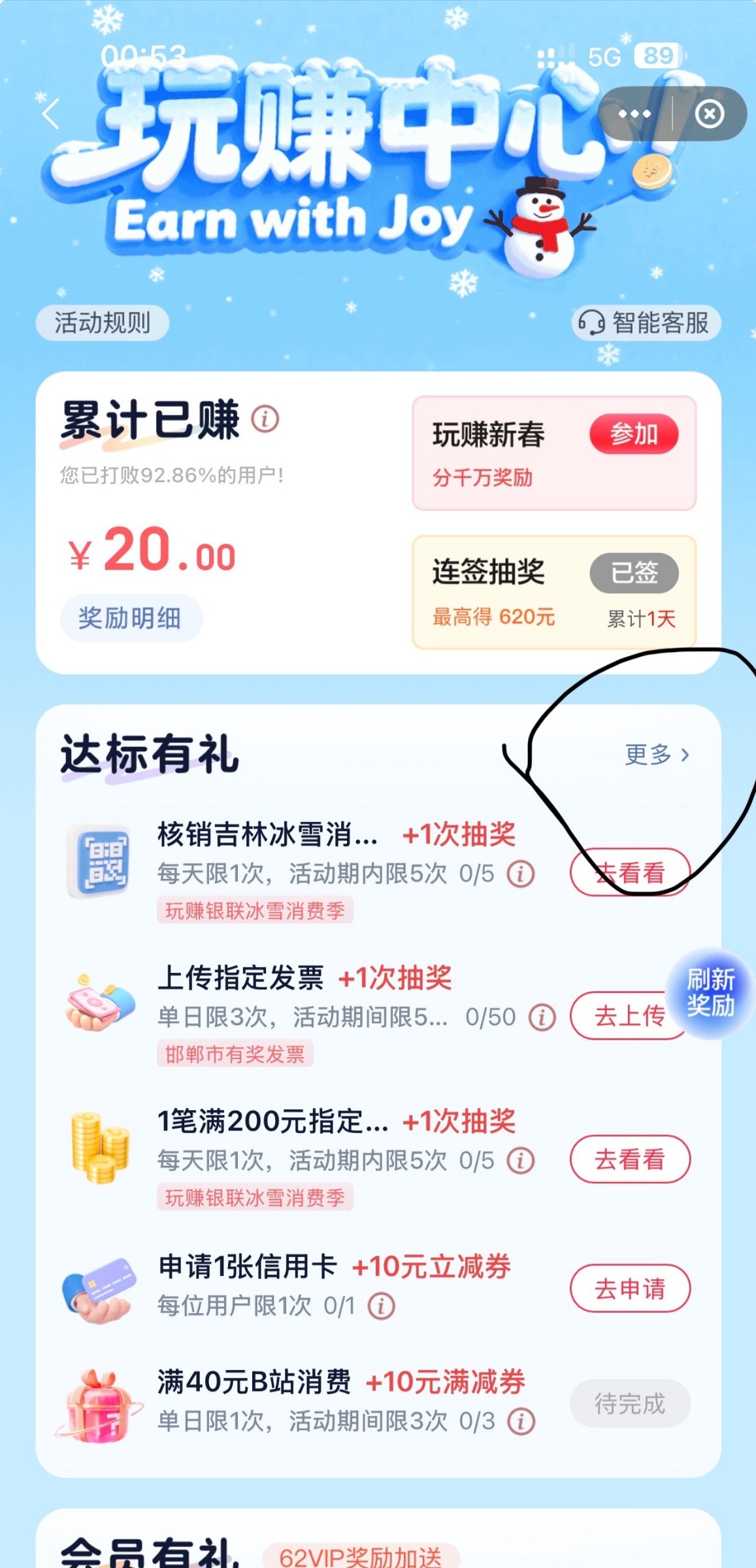View 奖励明细 reward details

tap(131, 618)
